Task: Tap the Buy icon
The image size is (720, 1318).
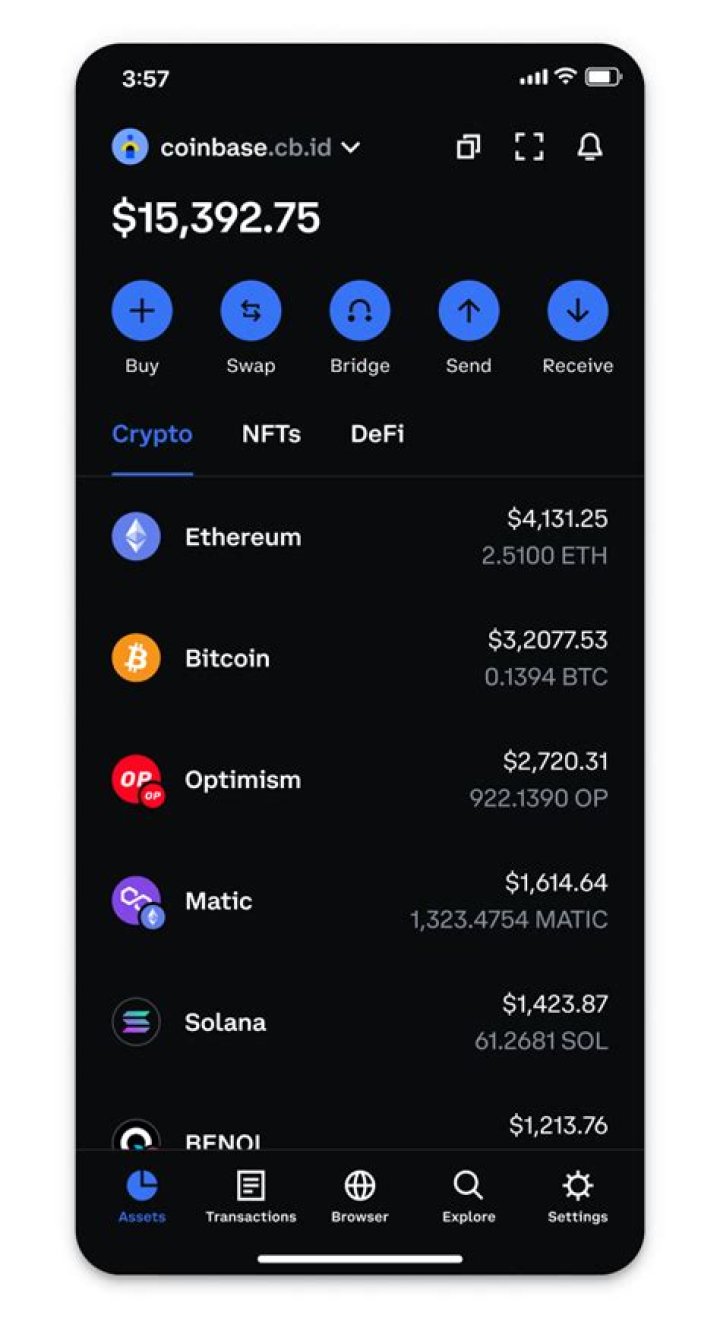Action: pos(141,310)
